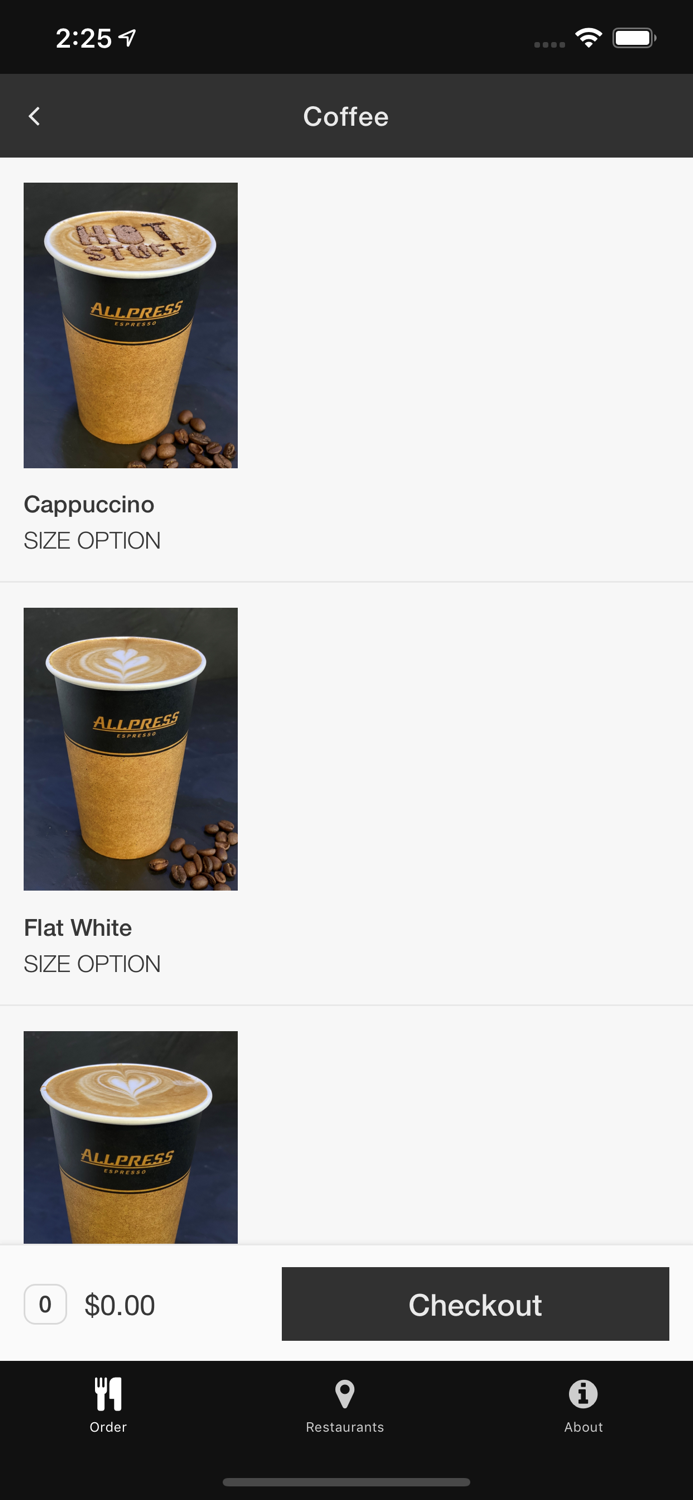Go to the About tab
Image resolution: width=693 pixels, height=1500 pixels.
click(x=583, y=1404)
